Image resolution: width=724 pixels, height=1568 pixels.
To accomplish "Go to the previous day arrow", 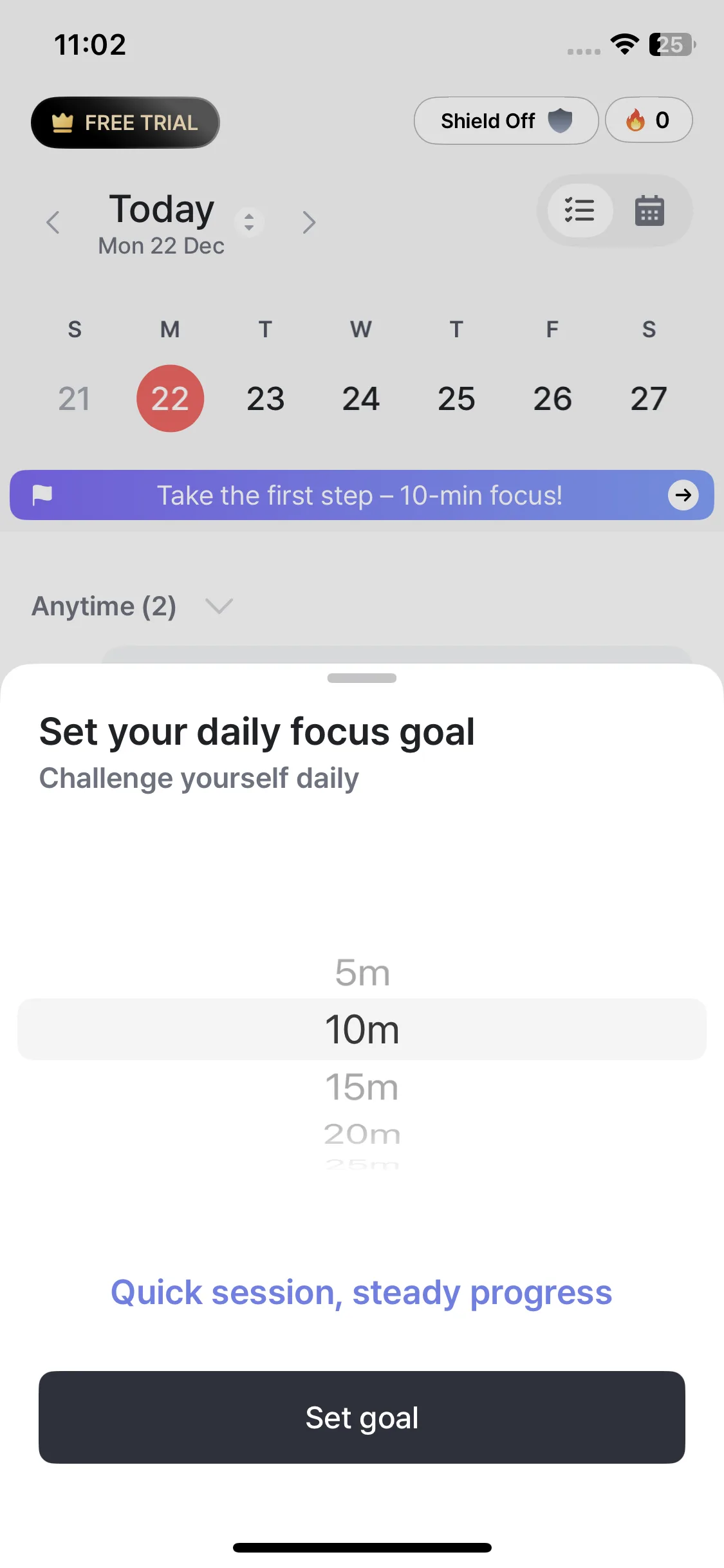I will click(53, 223).
